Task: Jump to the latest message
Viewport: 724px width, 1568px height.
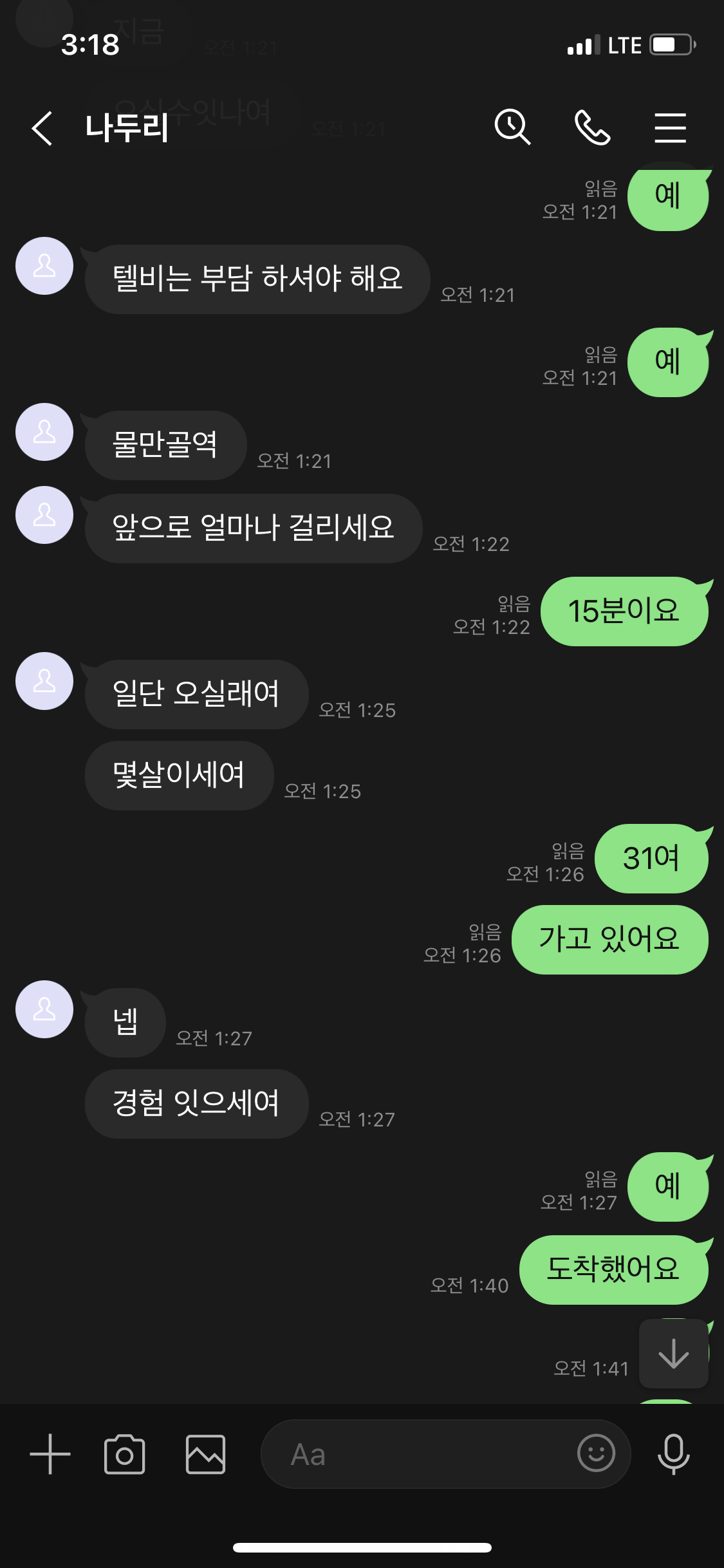Action: [673, 1353]
